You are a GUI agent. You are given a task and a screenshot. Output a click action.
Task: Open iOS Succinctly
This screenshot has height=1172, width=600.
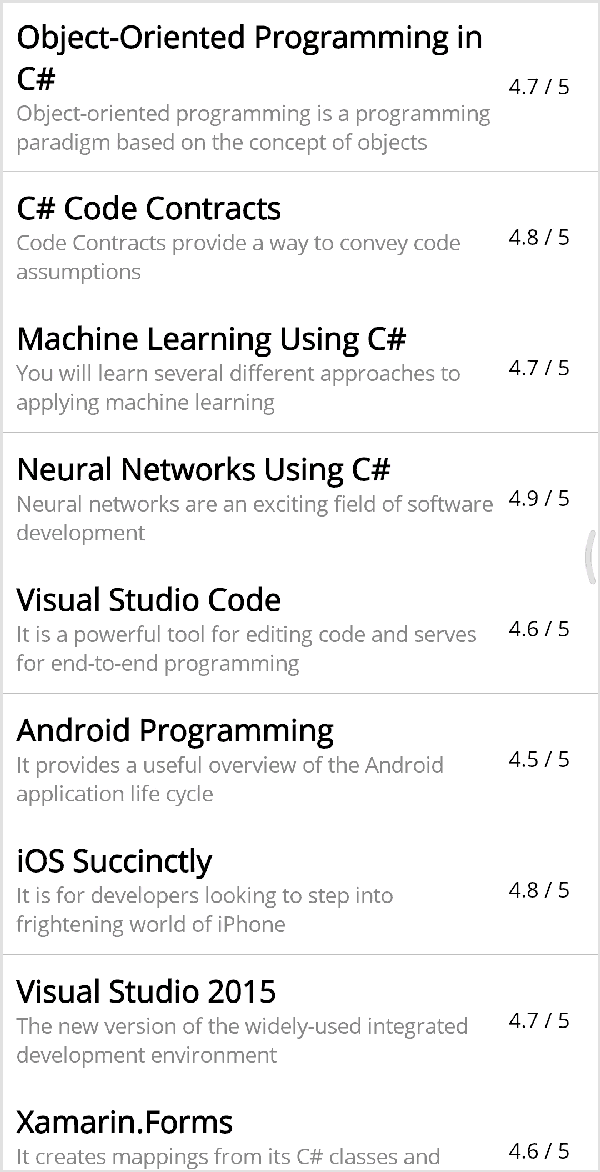pos(300,889)
